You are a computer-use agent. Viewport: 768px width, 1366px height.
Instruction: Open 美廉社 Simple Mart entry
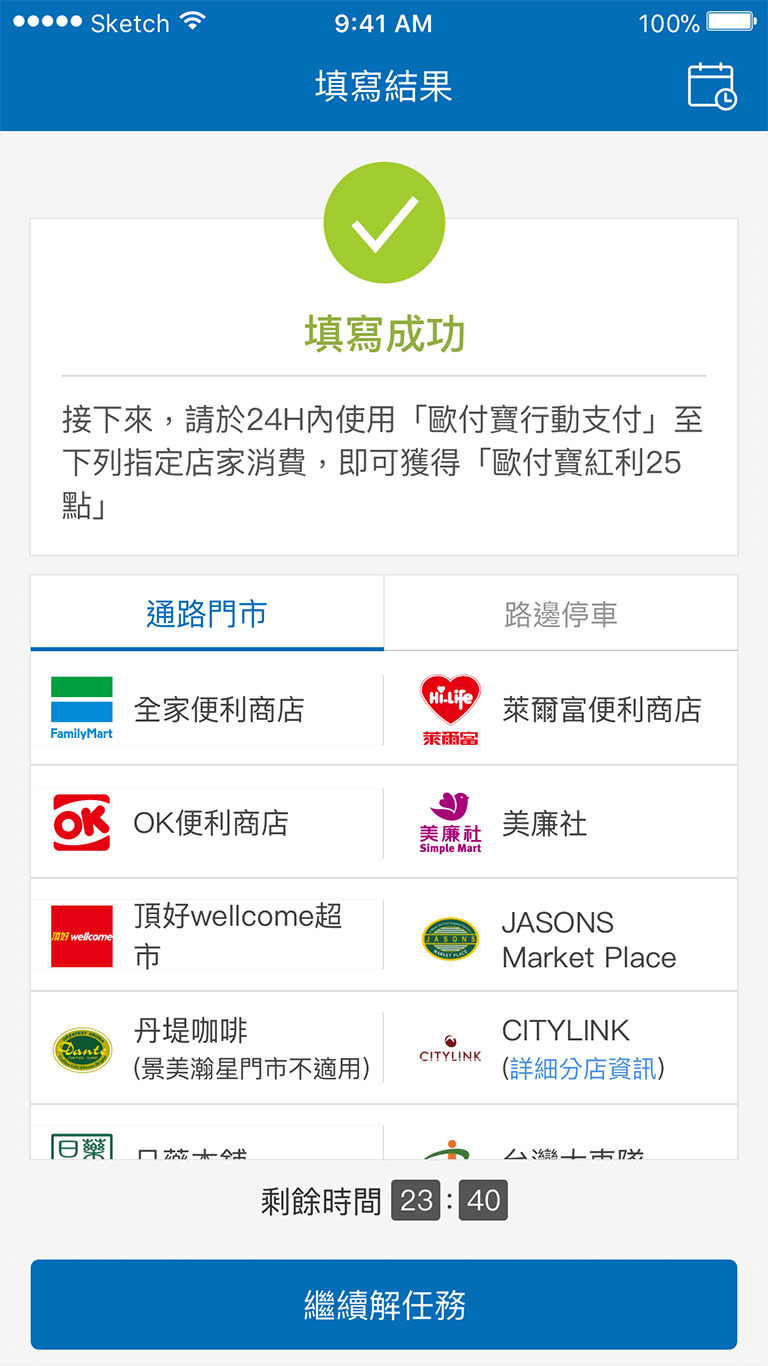[561, 823]
